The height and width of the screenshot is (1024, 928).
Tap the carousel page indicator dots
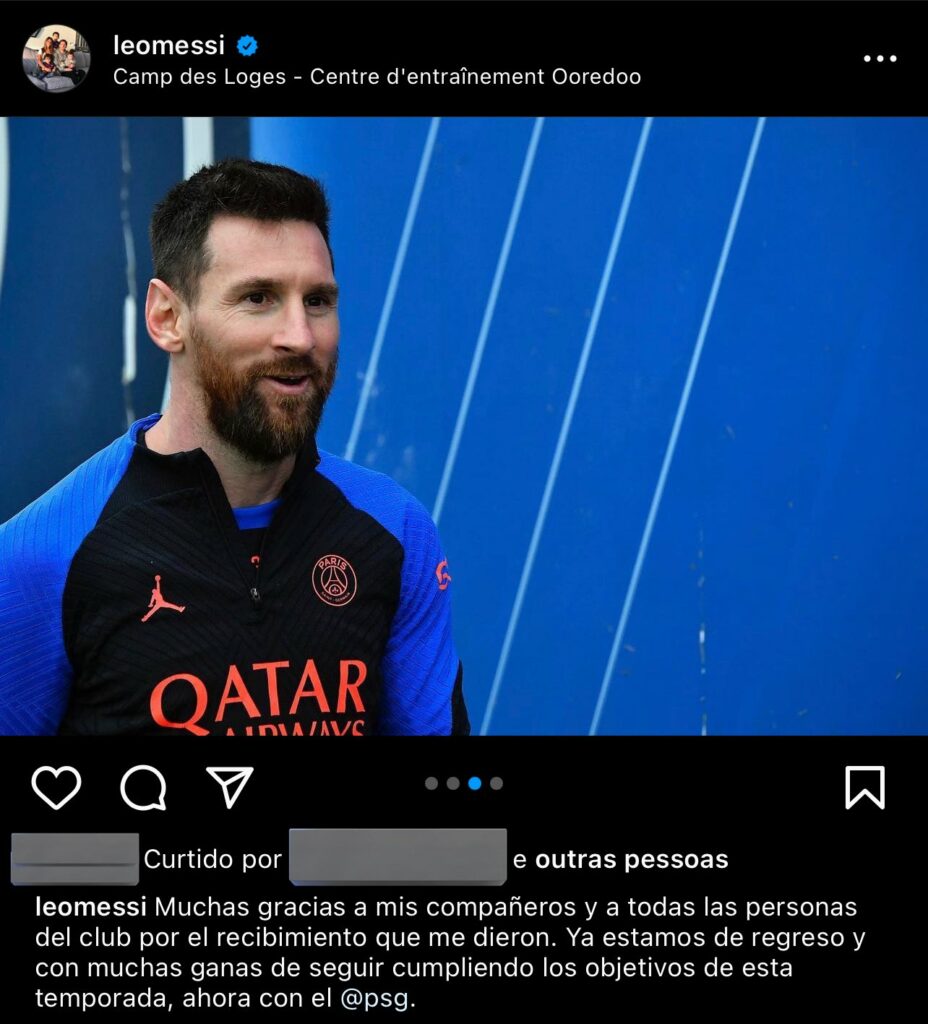coord(463,783)
